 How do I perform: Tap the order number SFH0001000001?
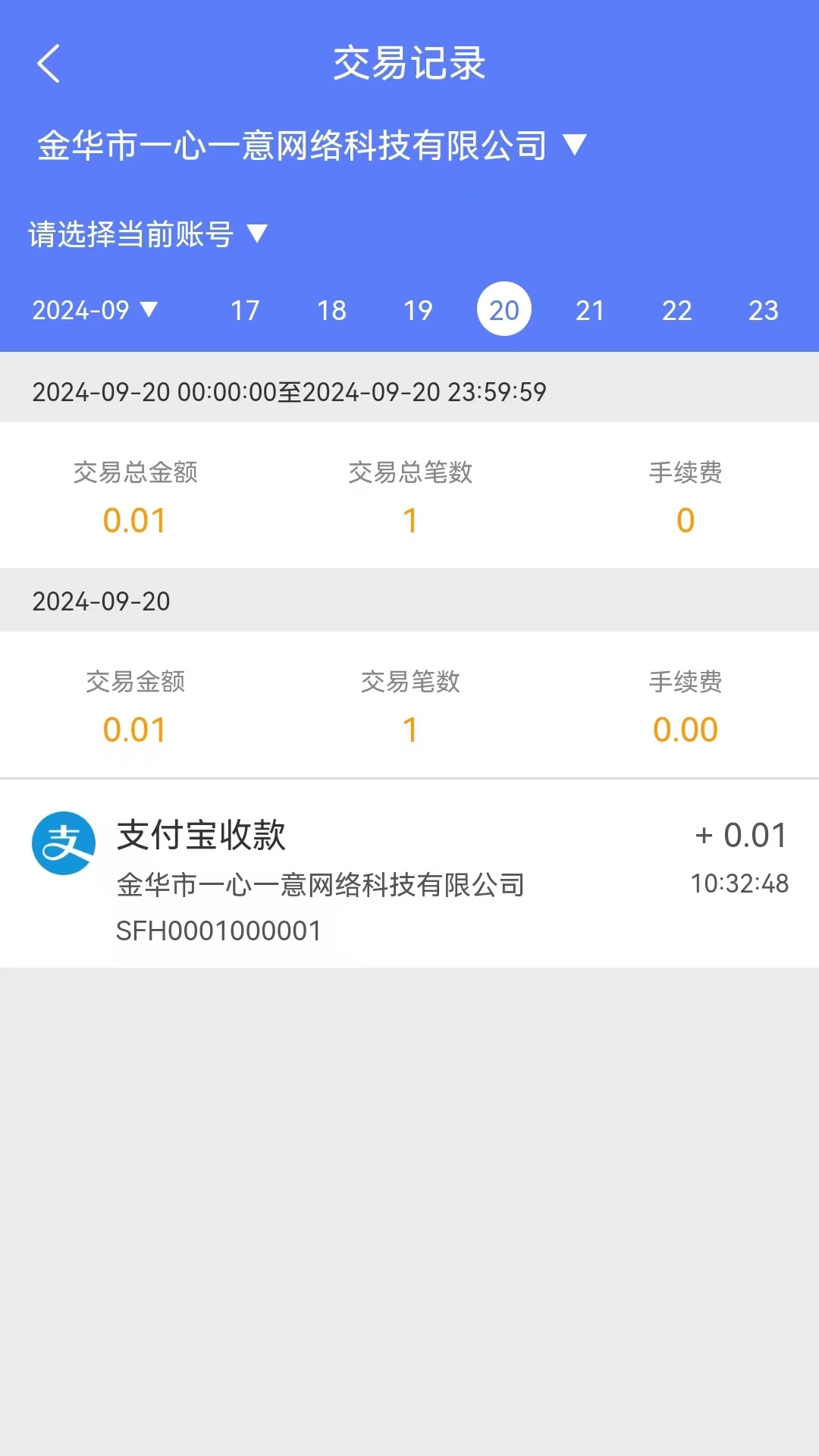(x=220, y=931)
